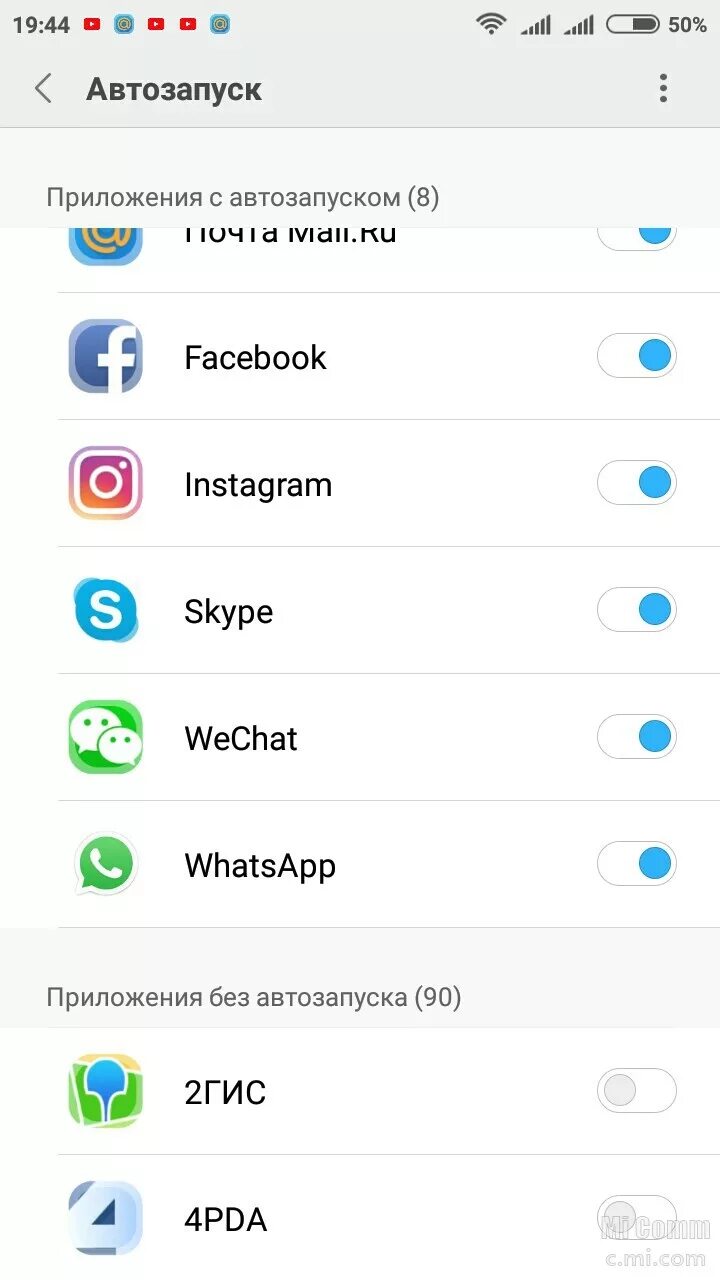The image size is (720, 1280).
Task: Turn on autostart for 4PDA
Action: pyautogui.click(x=637, y=1217)
